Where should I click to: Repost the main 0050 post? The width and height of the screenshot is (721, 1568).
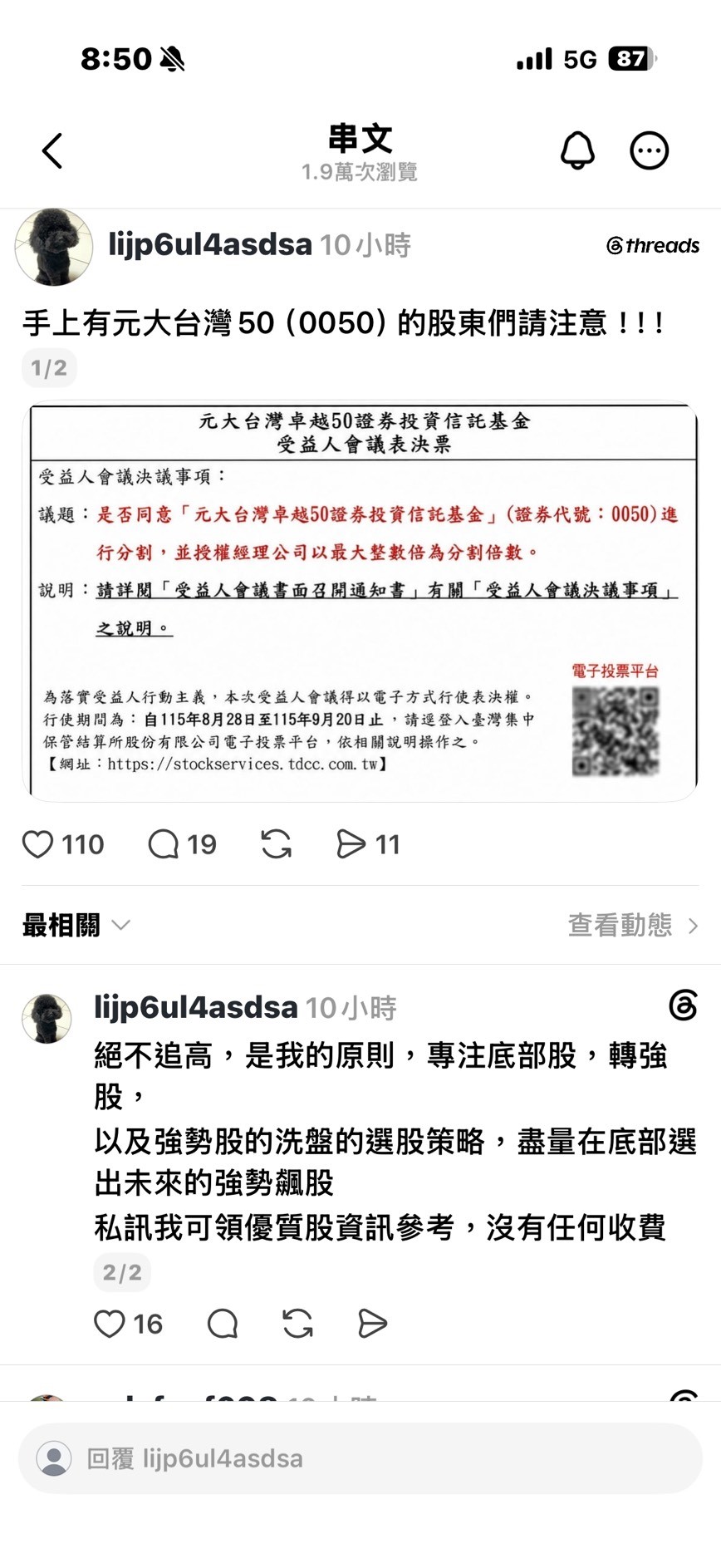pos(276,844)
